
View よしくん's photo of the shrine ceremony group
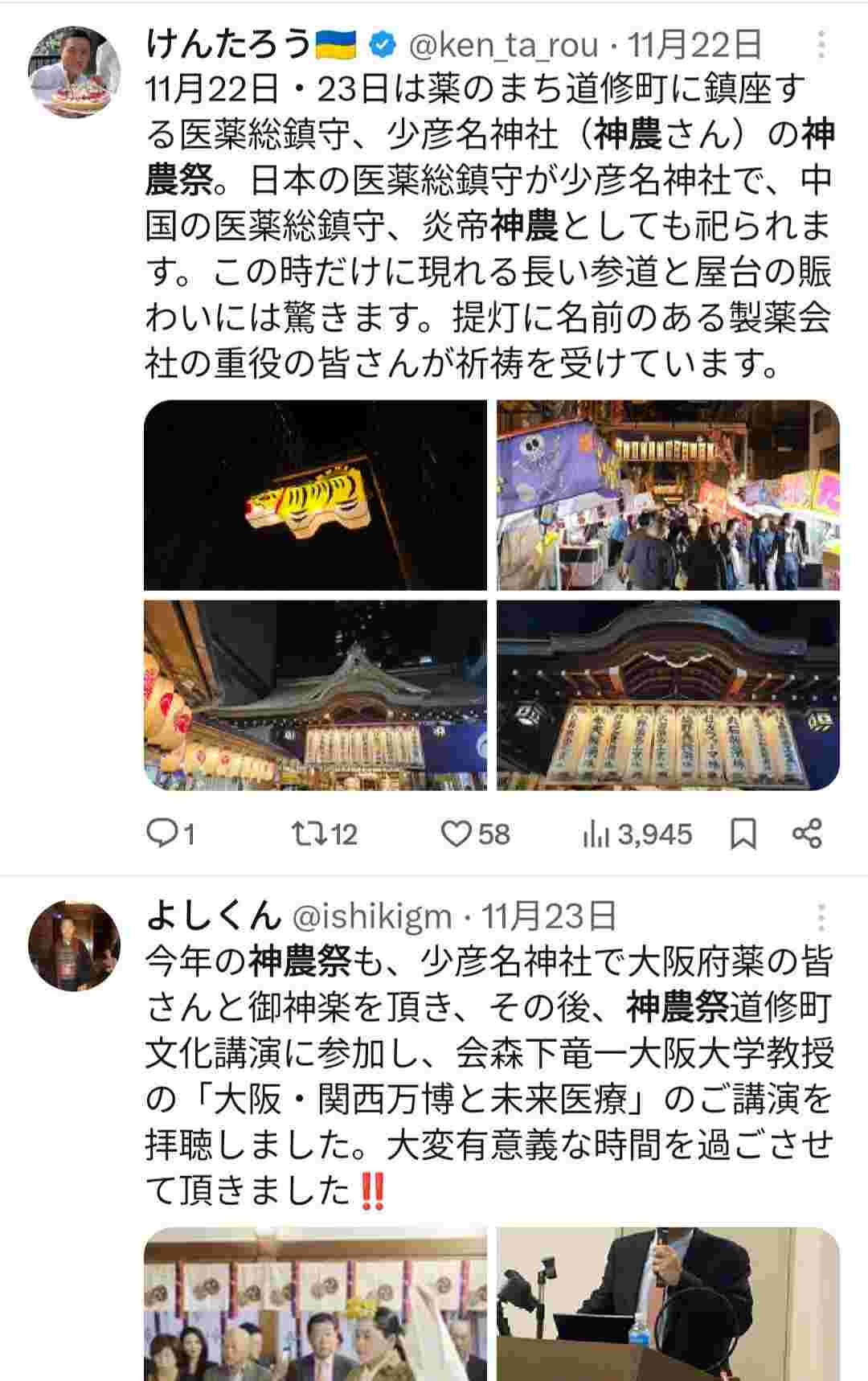[315, 1304]
